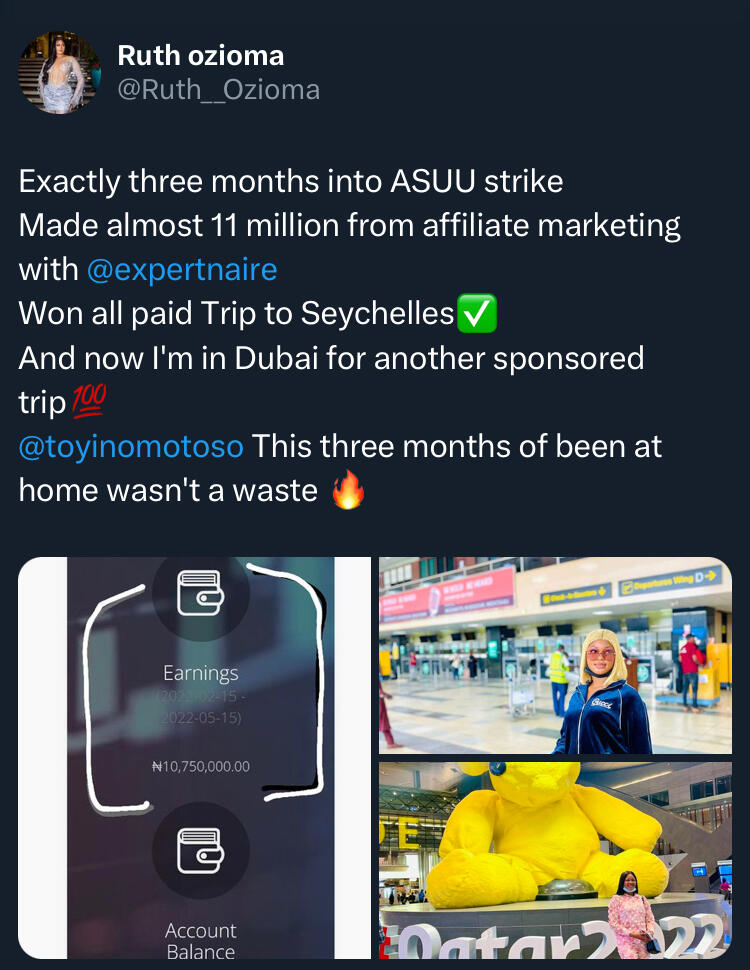The width and height of the screenshot is (750, 970).
Task: View the yellow teddy bear photo
Action: point(555,860)
